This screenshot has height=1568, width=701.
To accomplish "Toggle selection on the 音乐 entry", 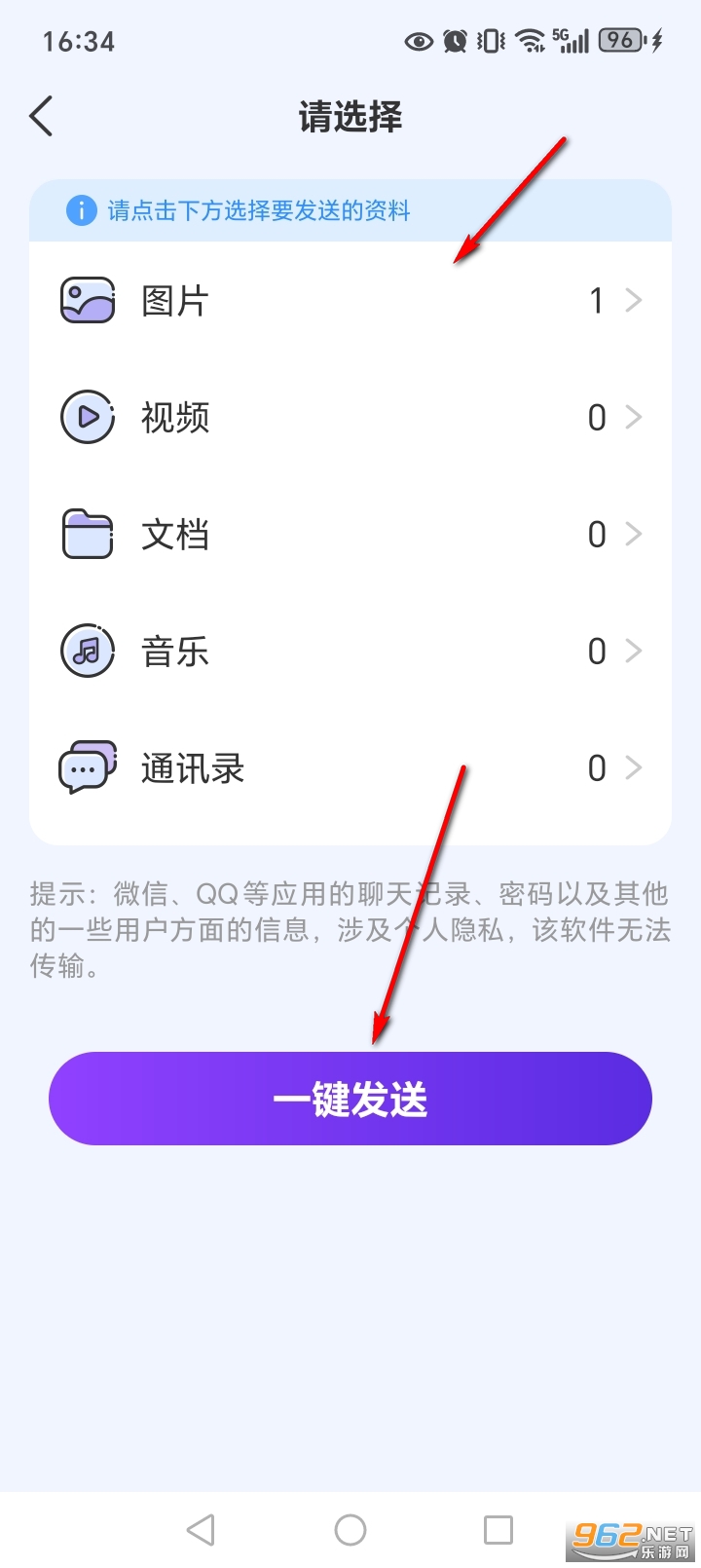I will point(350,651).
